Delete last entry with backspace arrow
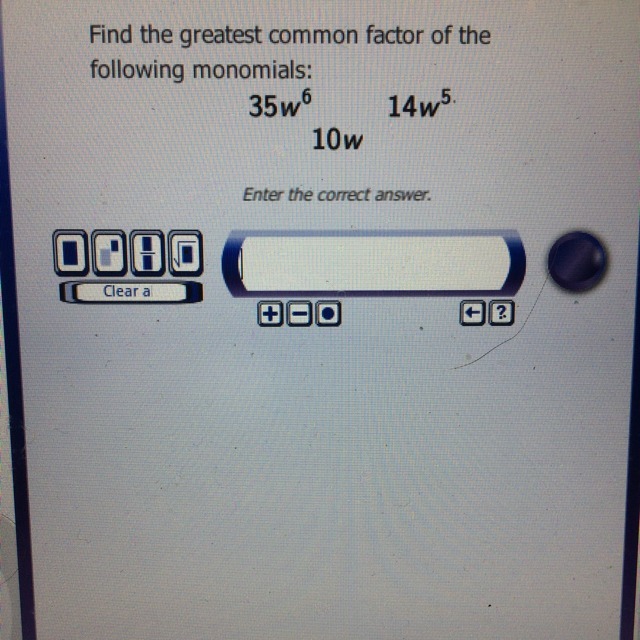The width and height of the screenshot is (640, 640). click(x=470, y=316)
